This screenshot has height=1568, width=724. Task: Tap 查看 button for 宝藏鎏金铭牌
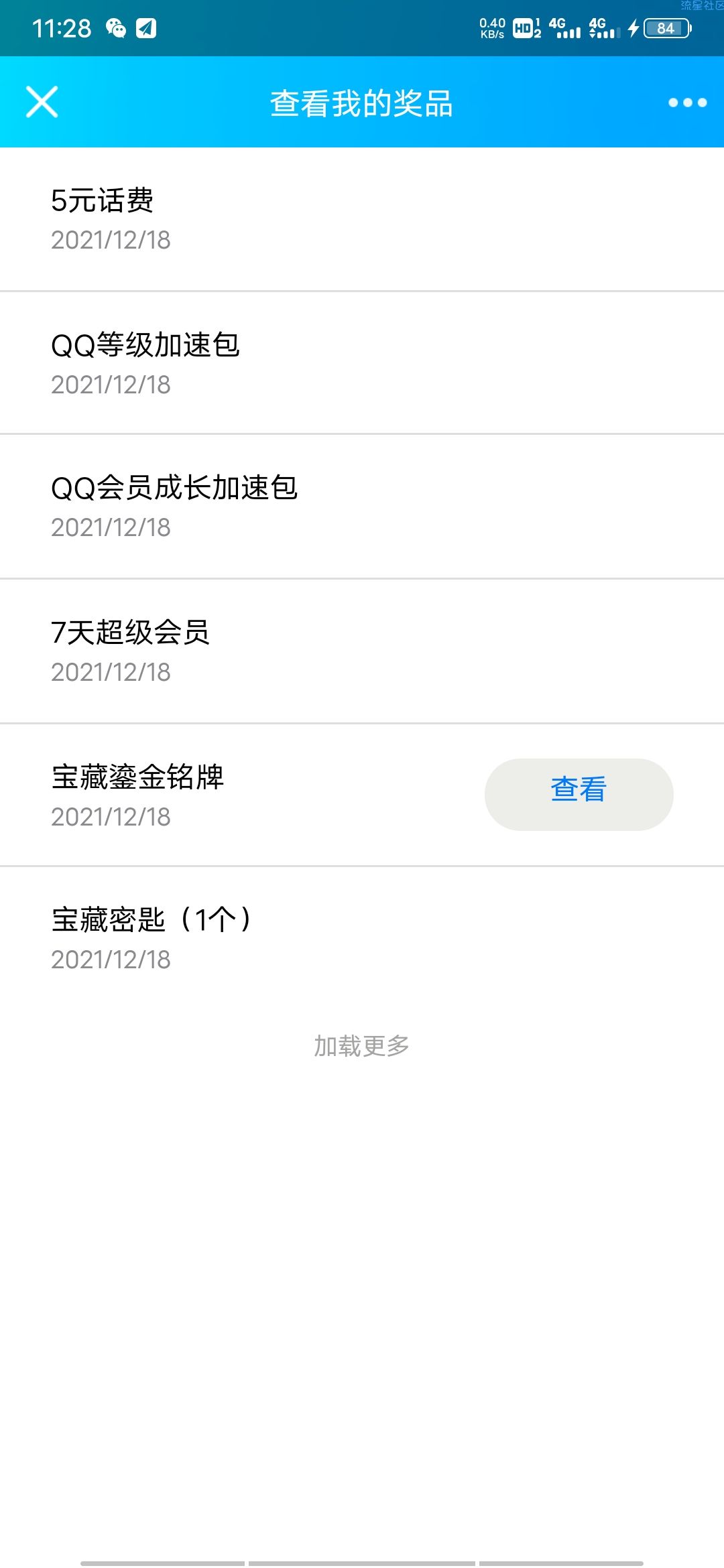tap(579, 794)
